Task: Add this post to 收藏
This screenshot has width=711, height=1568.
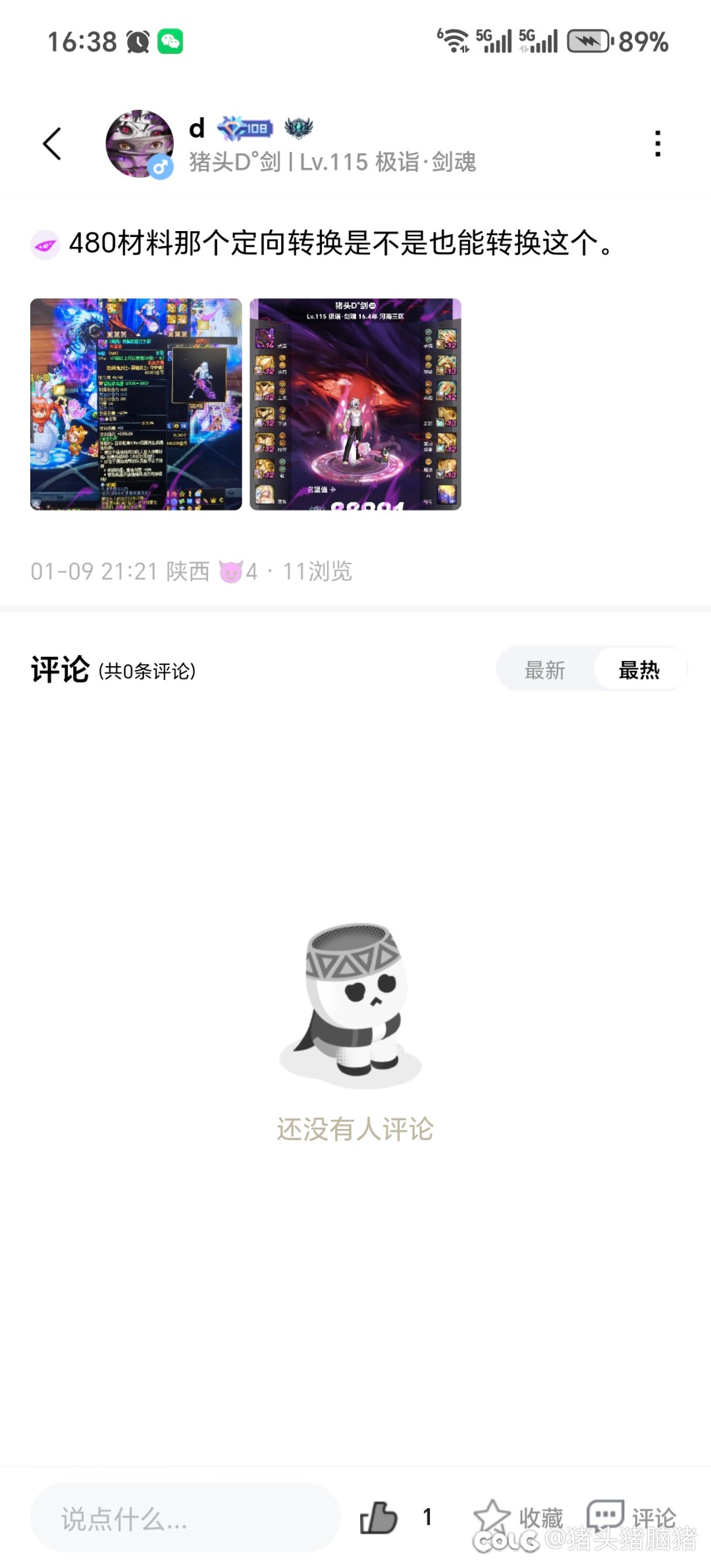Action: tap(519, 1517)
